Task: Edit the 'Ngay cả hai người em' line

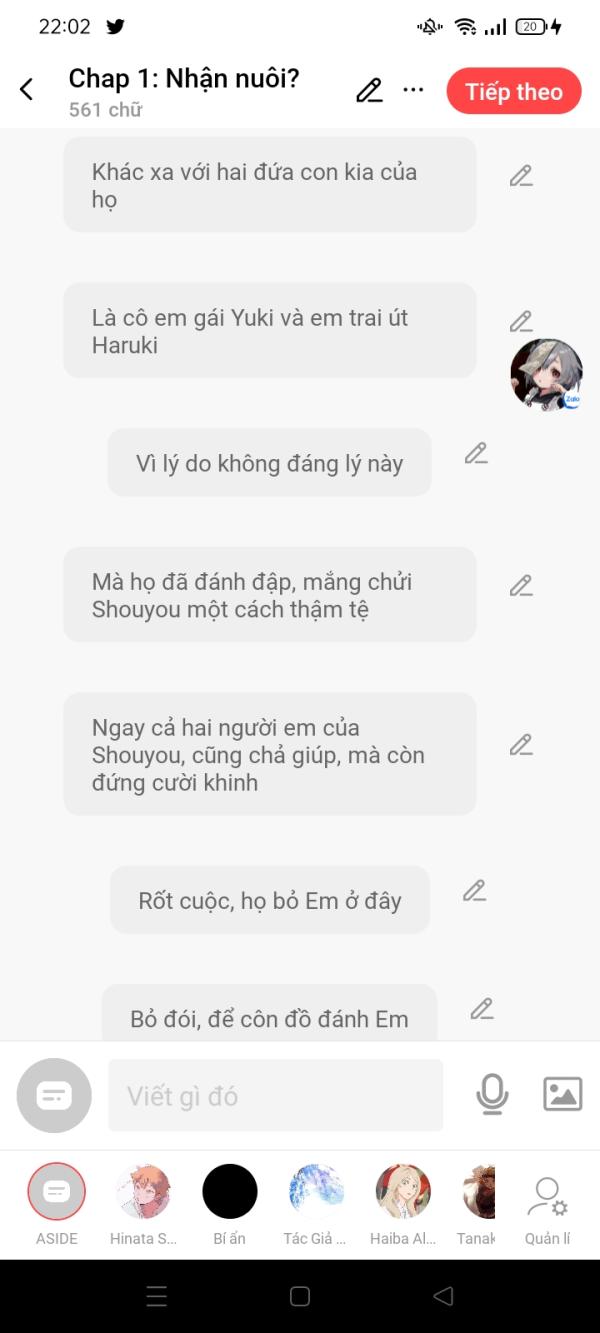Action: (x=521, y=745)
